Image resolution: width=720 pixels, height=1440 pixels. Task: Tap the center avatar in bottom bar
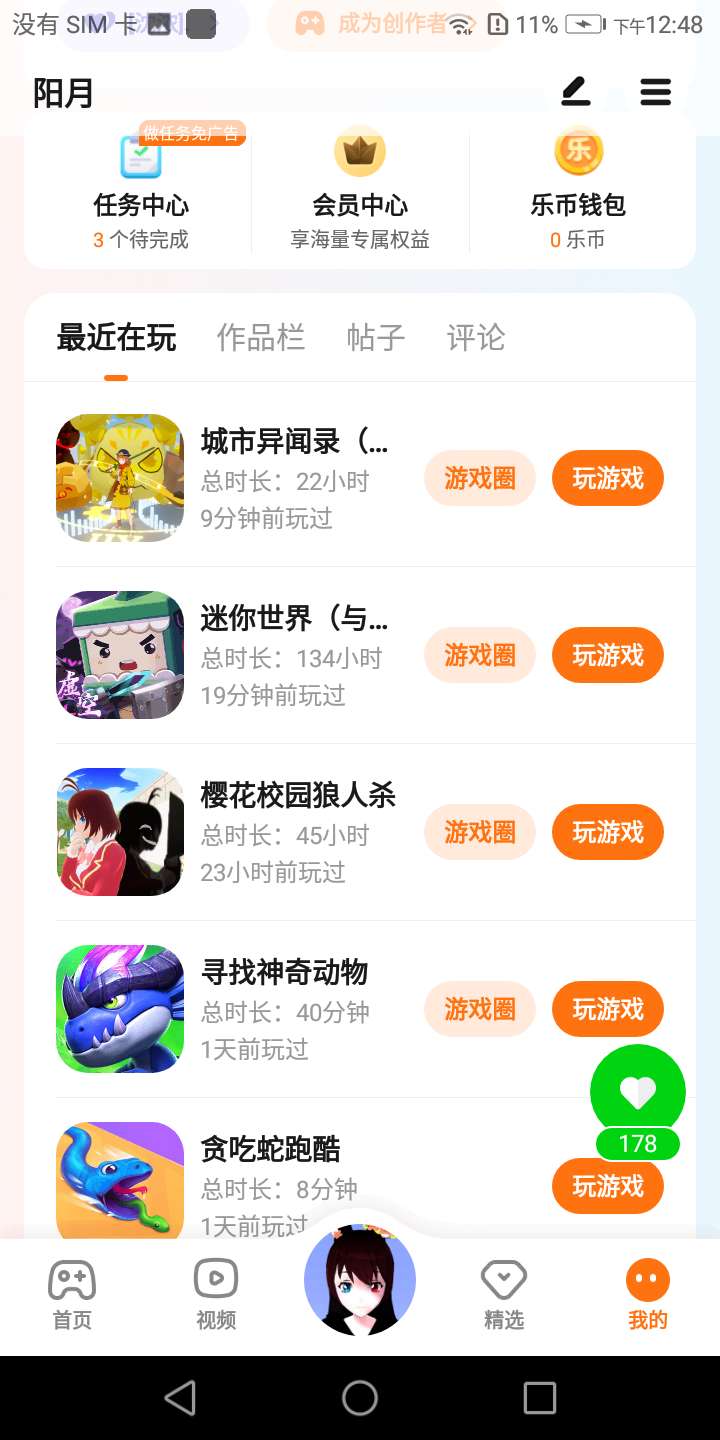coord(360,1280)
